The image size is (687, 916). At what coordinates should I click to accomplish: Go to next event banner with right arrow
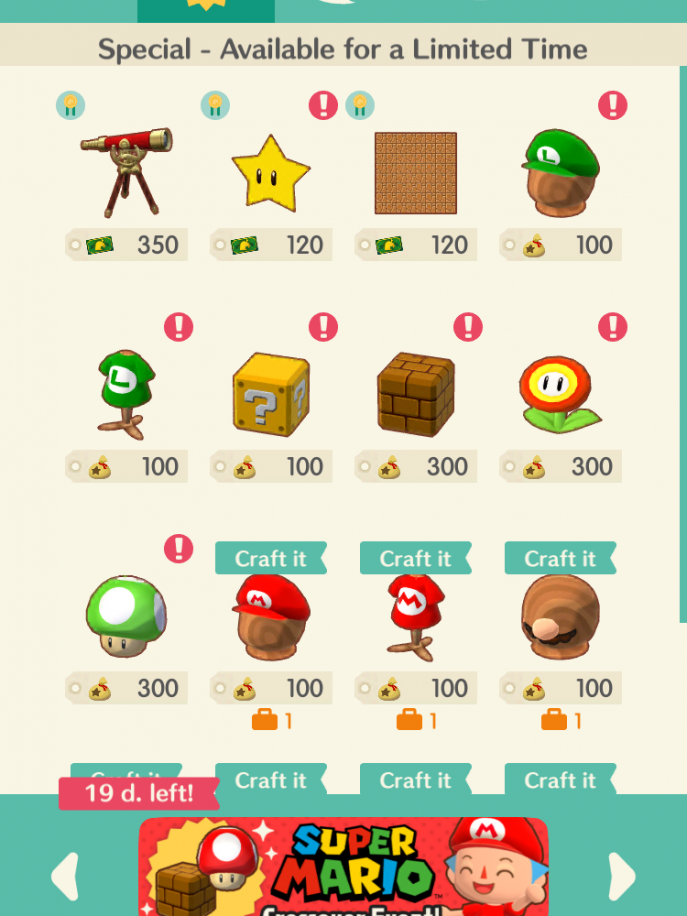click(621, 876)
